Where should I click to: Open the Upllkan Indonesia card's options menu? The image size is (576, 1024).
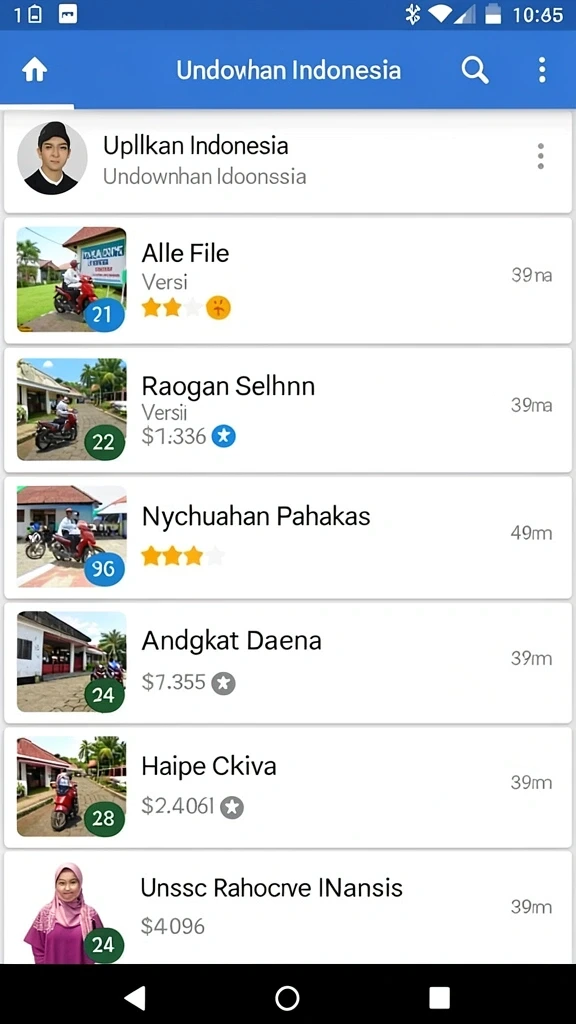tap(540, 157)
